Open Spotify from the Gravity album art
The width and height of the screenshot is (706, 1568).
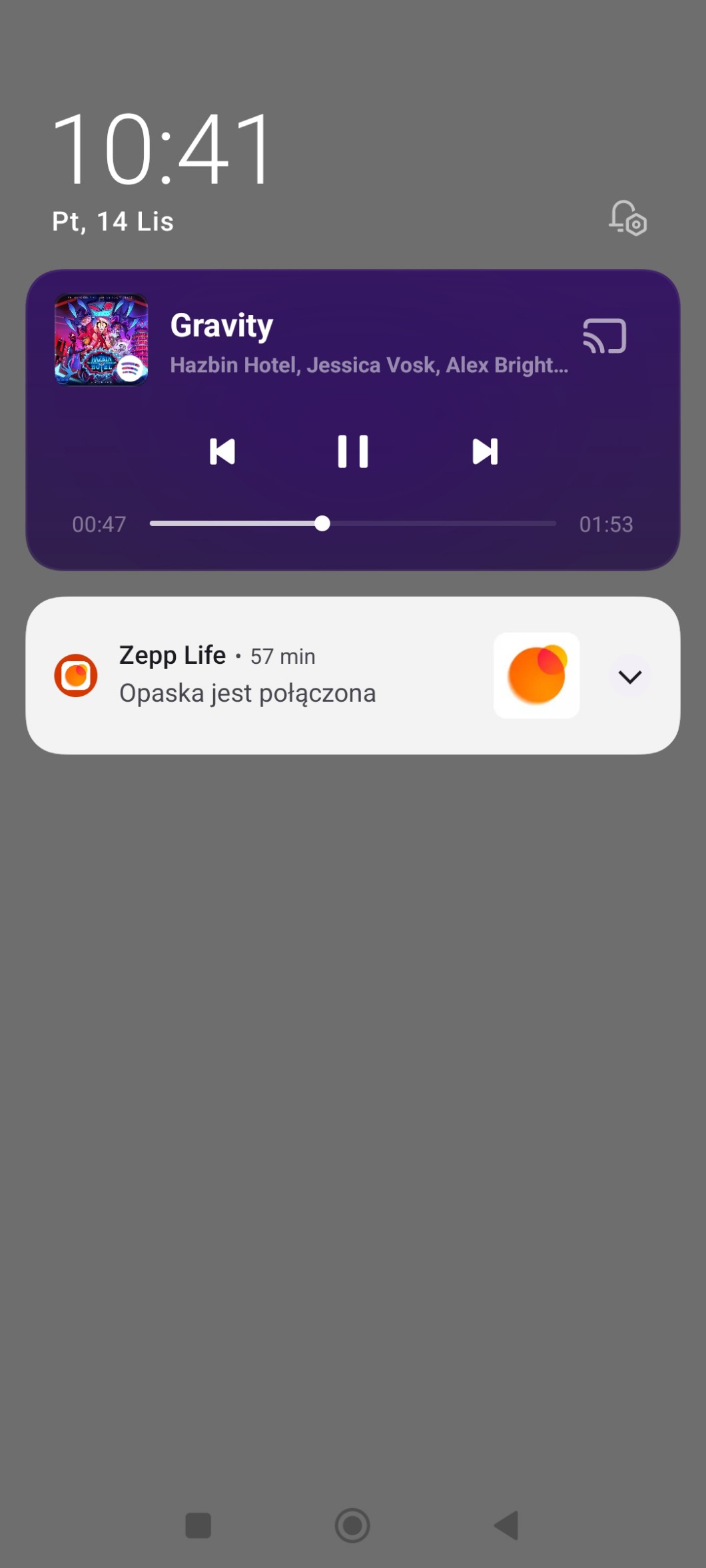(101, 340)
